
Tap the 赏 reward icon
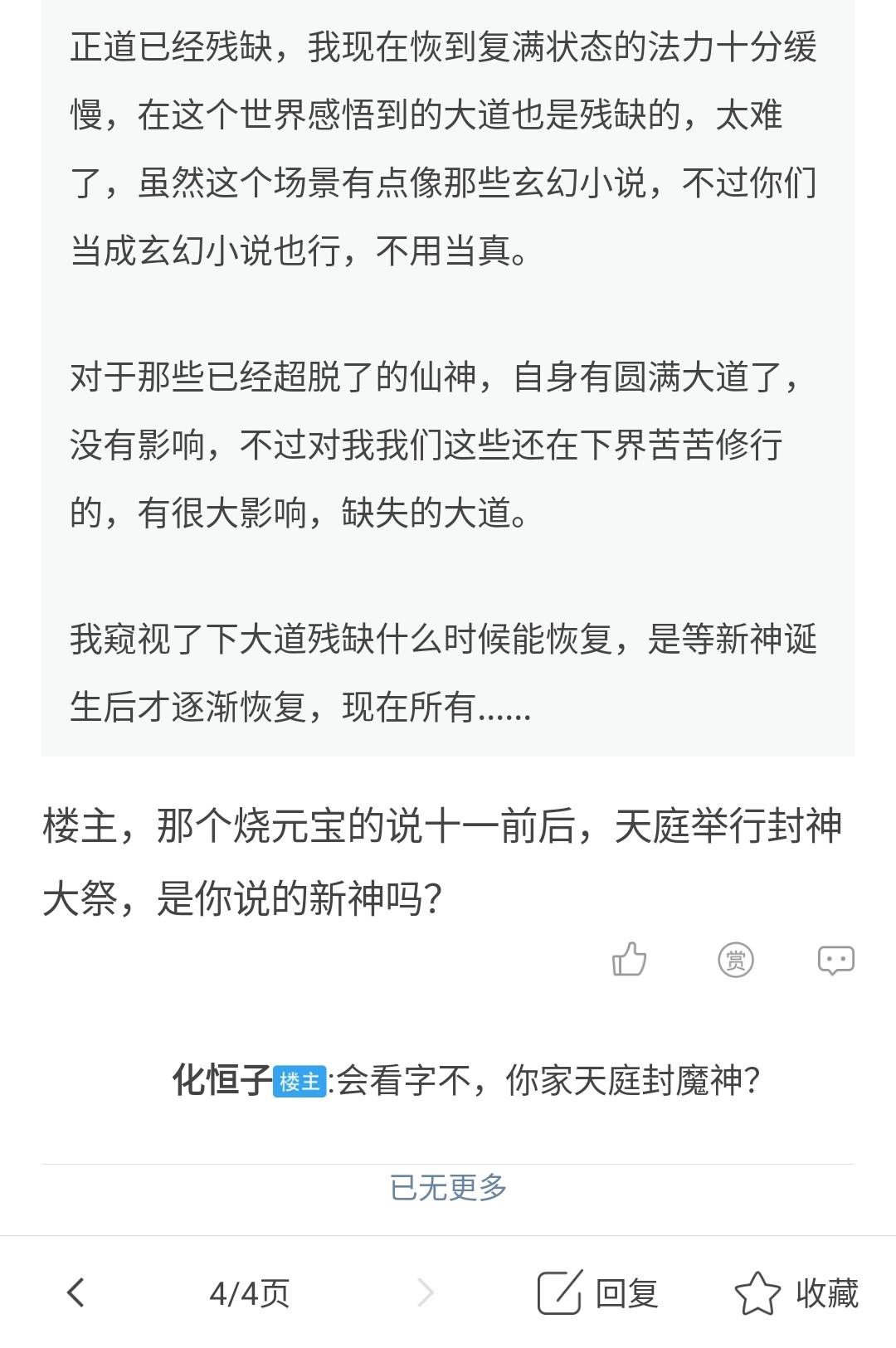coord(735,960)
